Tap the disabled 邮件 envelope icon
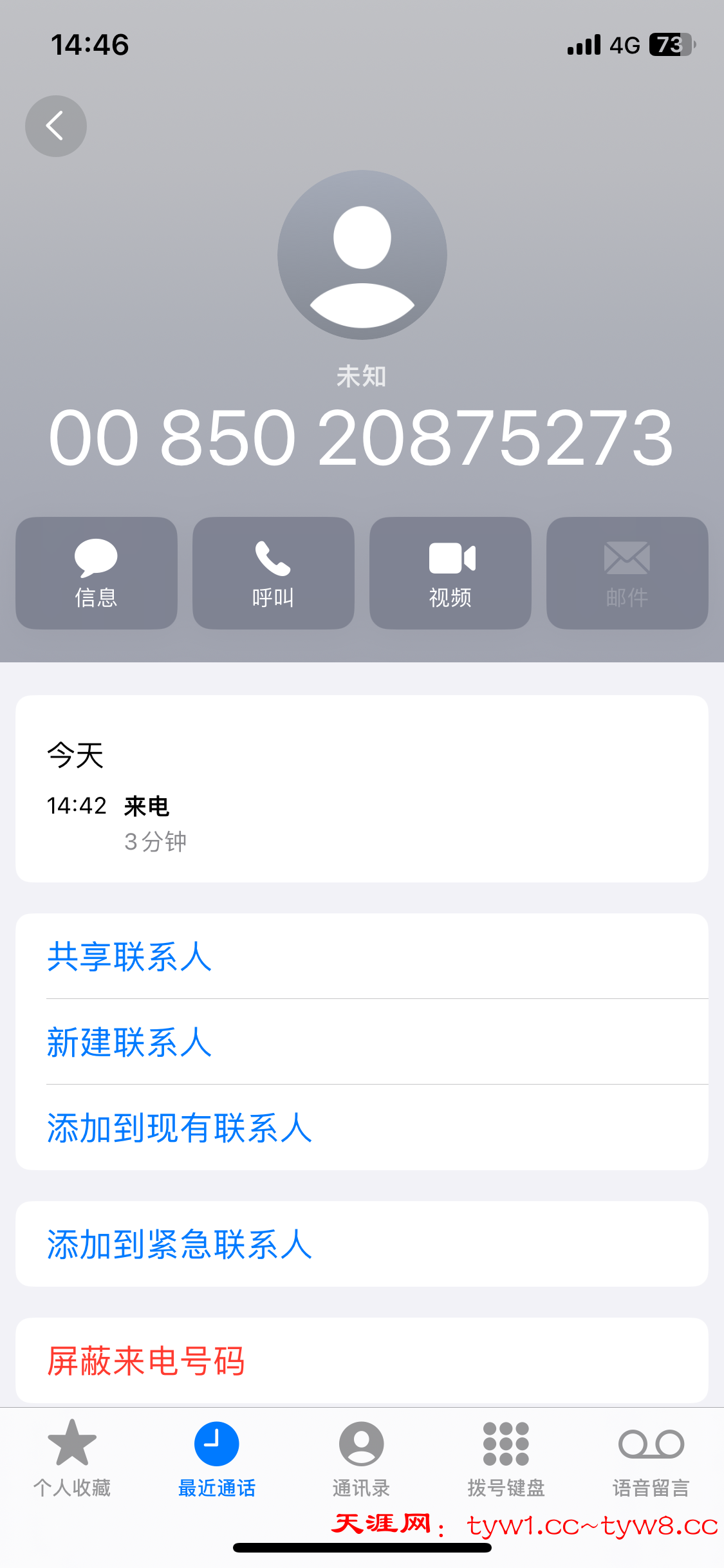724x1568 pixels. tap(626, 572)
